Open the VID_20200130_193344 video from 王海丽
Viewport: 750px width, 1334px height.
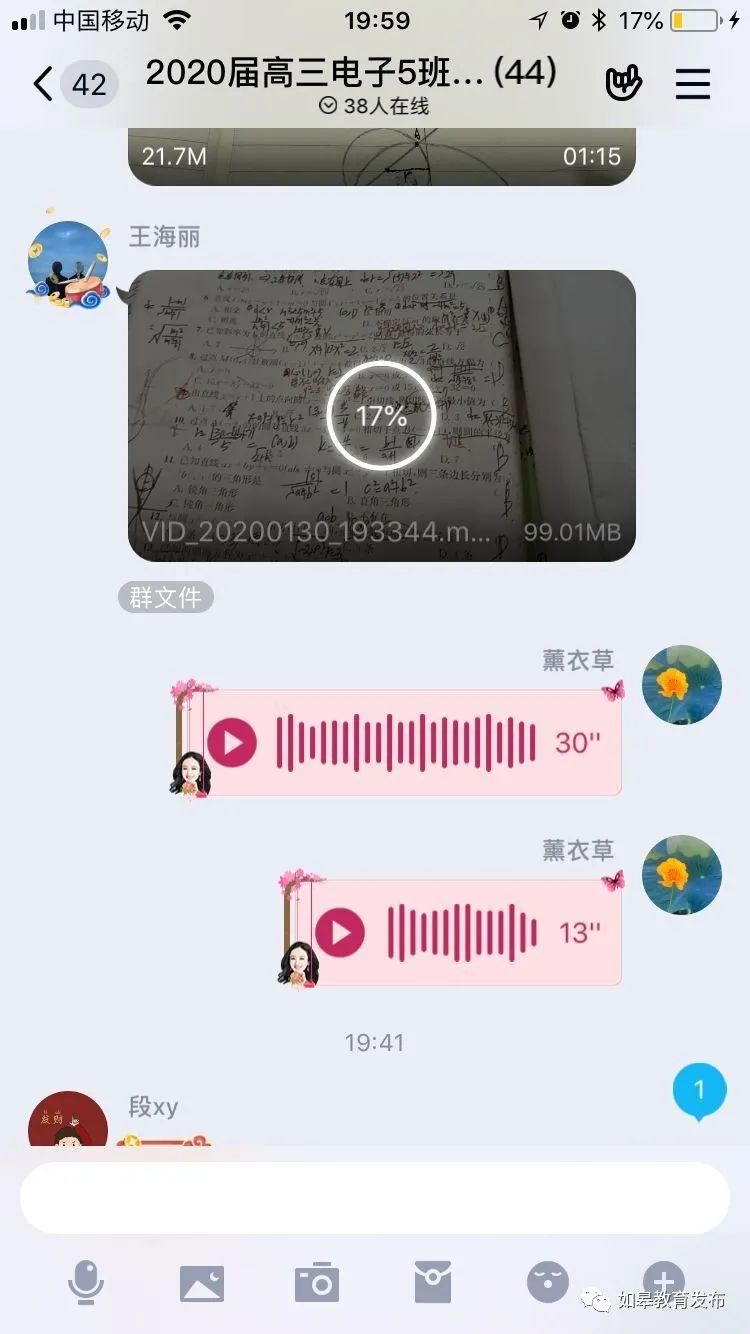pyautogui.click(x=381, y=415)
